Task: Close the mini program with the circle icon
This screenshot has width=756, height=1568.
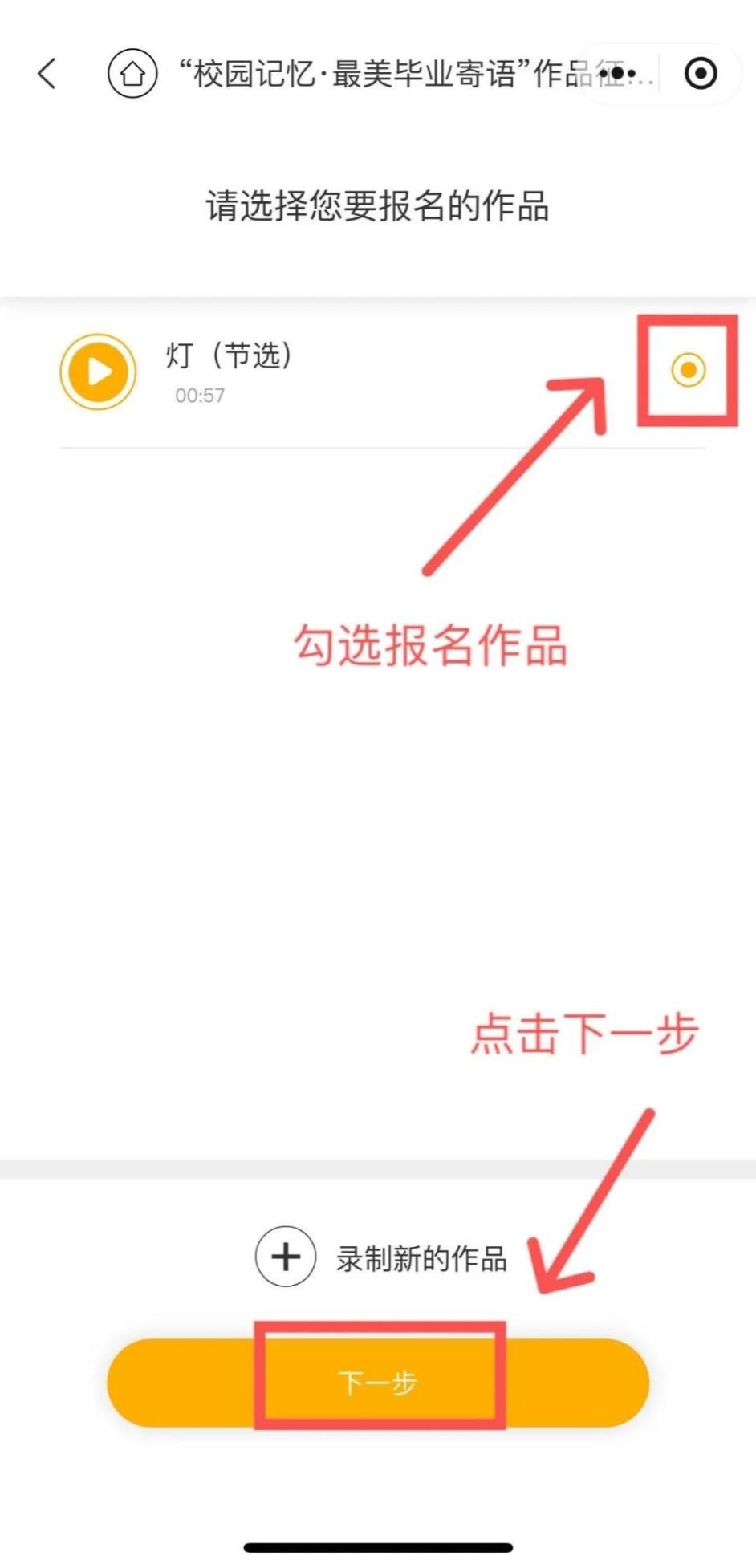Action: click(x=701, y=74)
